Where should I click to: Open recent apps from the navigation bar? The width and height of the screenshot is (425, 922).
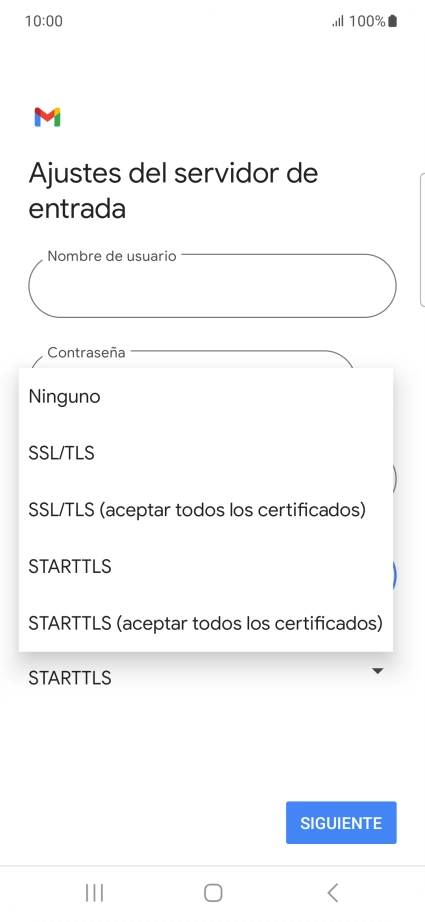[94, 893]
